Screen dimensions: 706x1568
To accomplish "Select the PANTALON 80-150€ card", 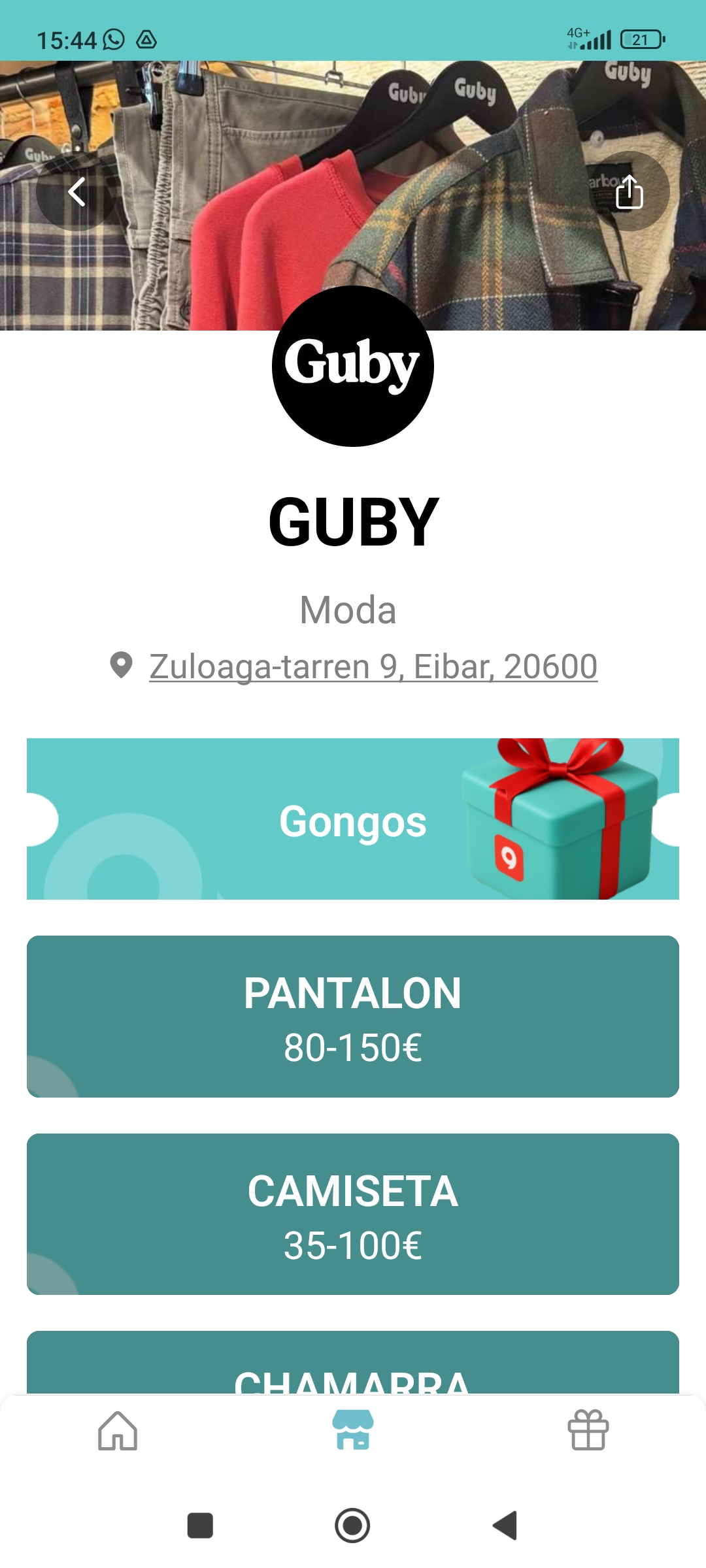I will [353, 1017].
